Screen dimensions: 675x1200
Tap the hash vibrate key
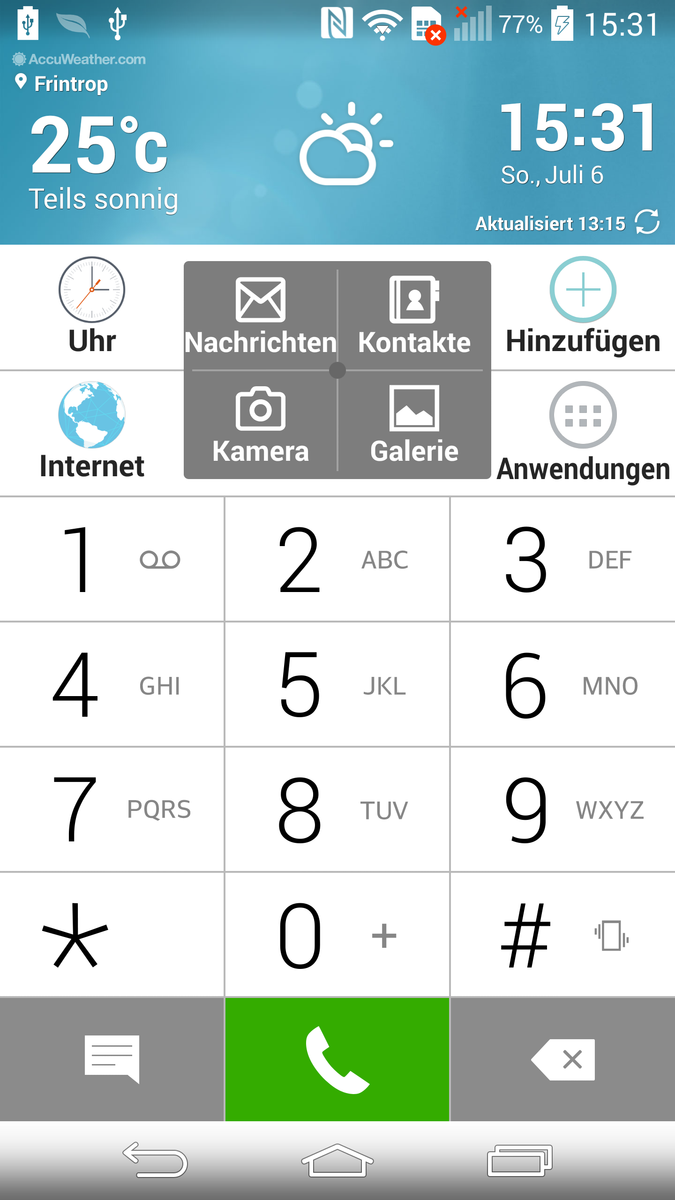[x=563, y=935]
